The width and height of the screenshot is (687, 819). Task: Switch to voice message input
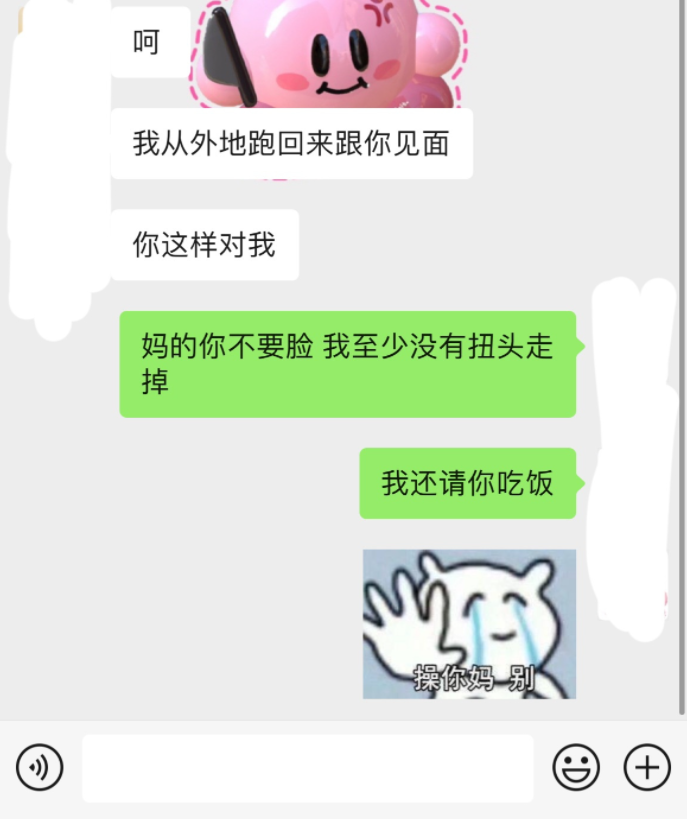tap(40, 768)
